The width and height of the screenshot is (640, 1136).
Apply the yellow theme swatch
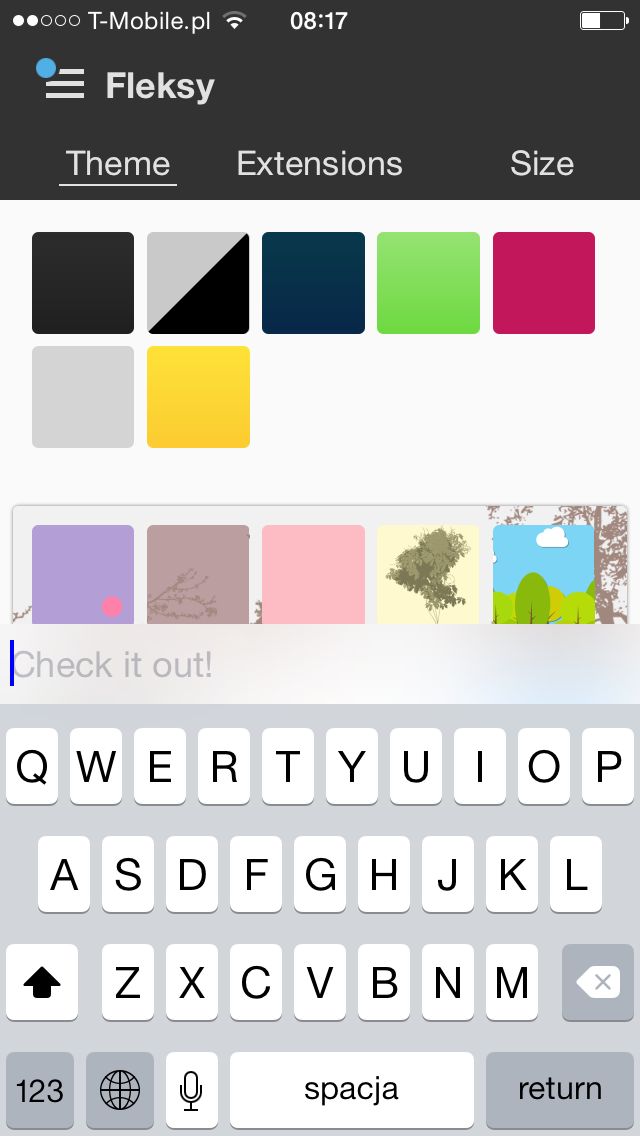click(198, 397)
